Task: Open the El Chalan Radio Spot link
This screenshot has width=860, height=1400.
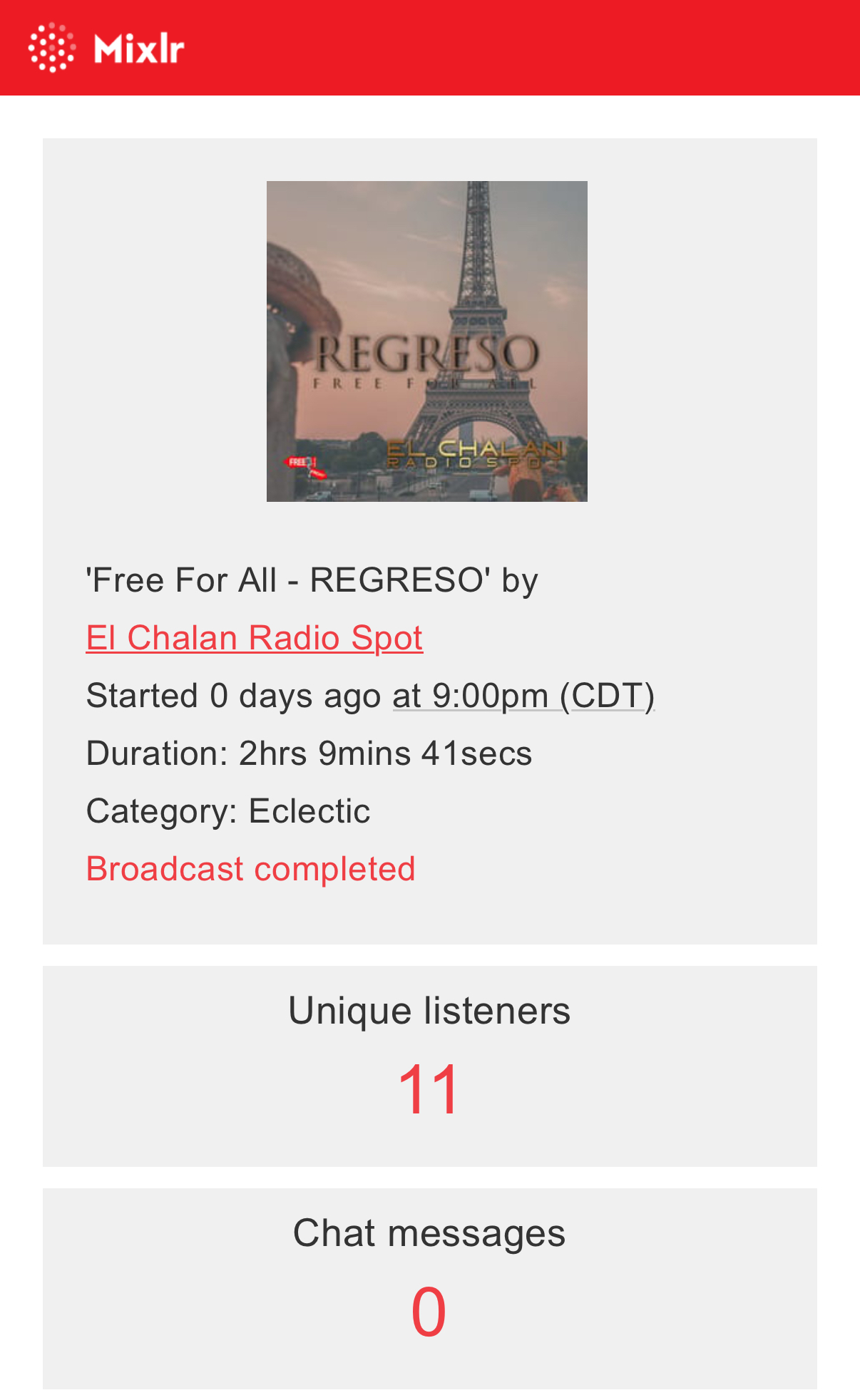Action: pyautogui.click(x=254, y=638)
